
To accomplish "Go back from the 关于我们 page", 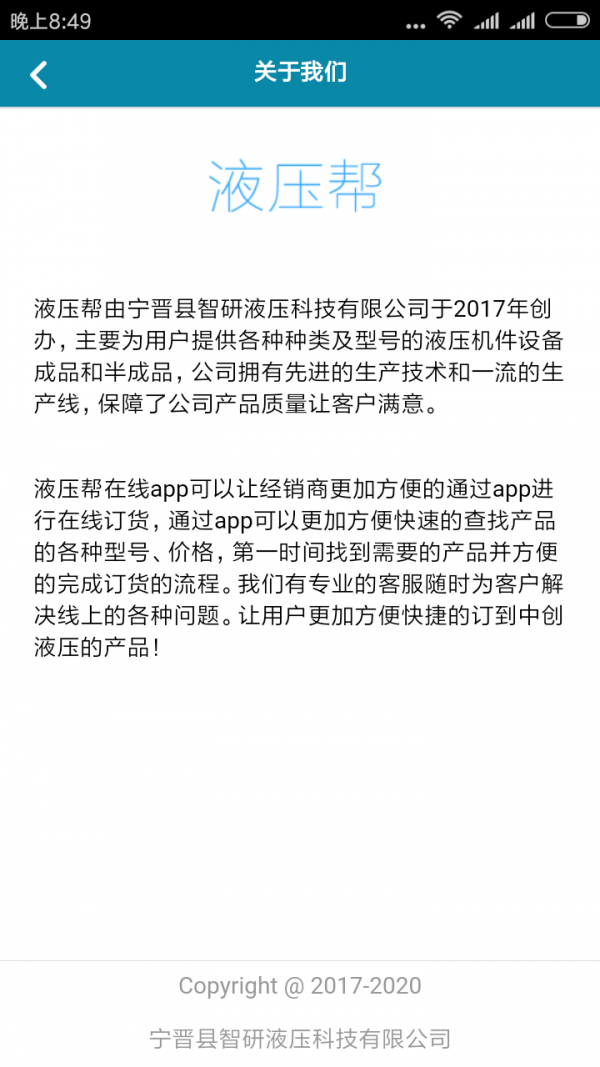I will click(x=39, y=75).
